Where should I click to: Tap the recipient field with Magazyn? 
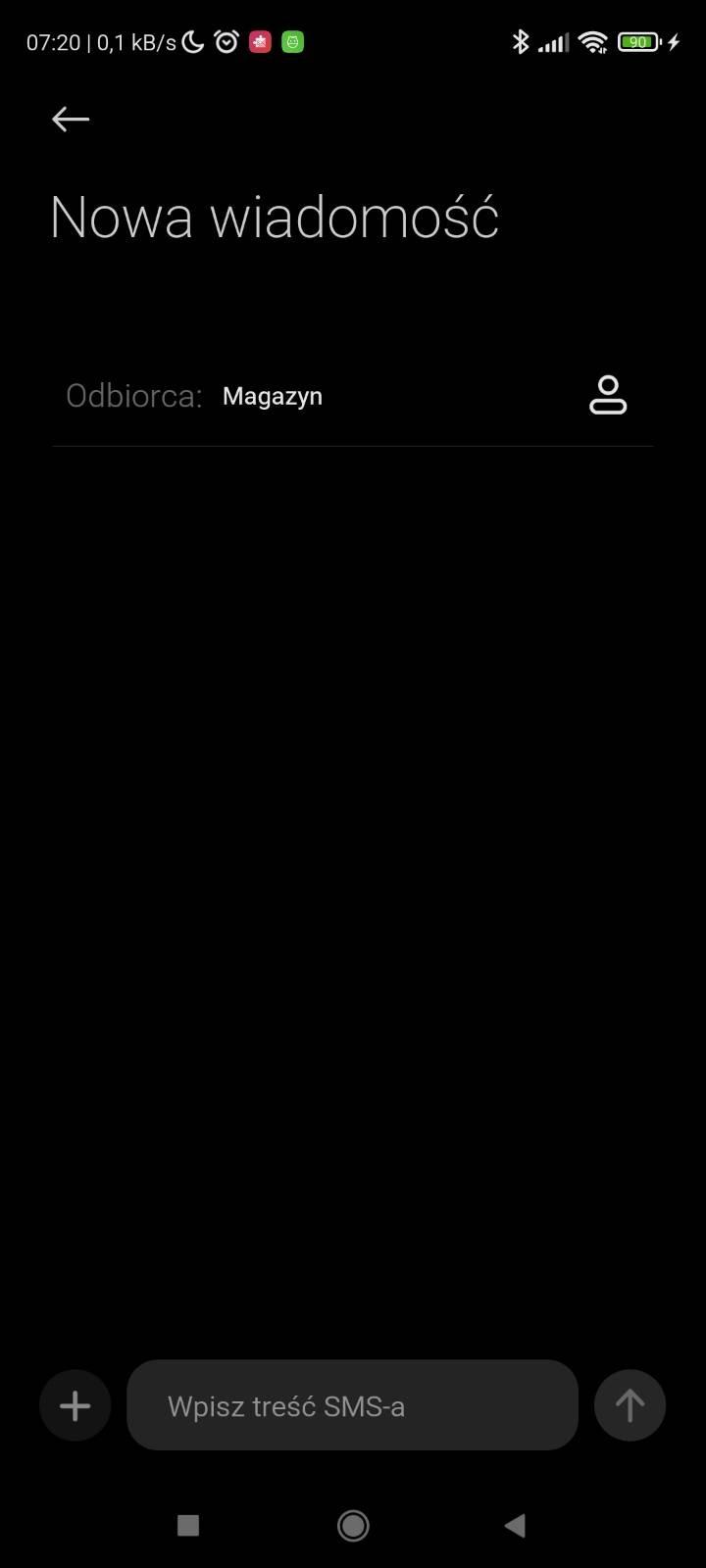pos(273,396)
